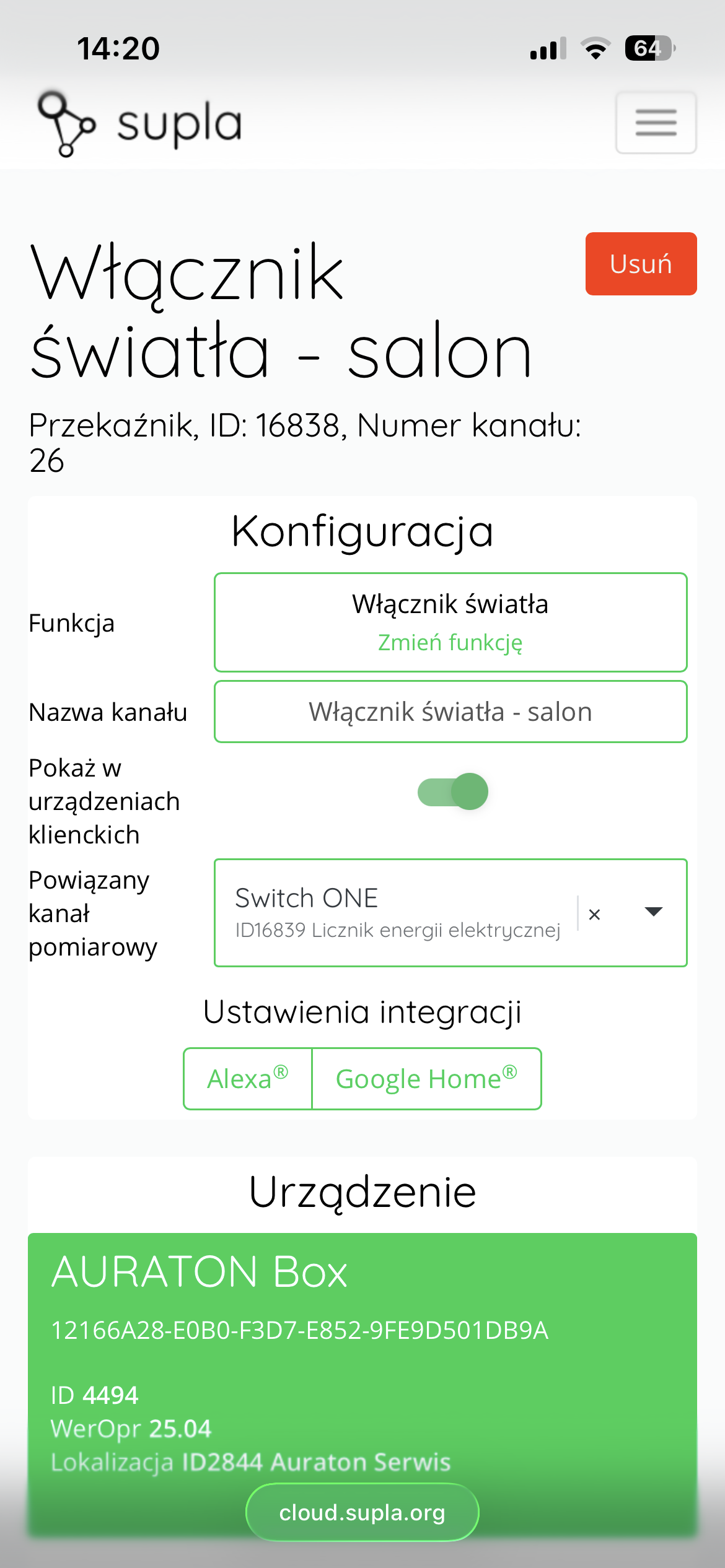Tap the cloud.supla.org address bar
725x1568 pixels.
coord(362,1512)
